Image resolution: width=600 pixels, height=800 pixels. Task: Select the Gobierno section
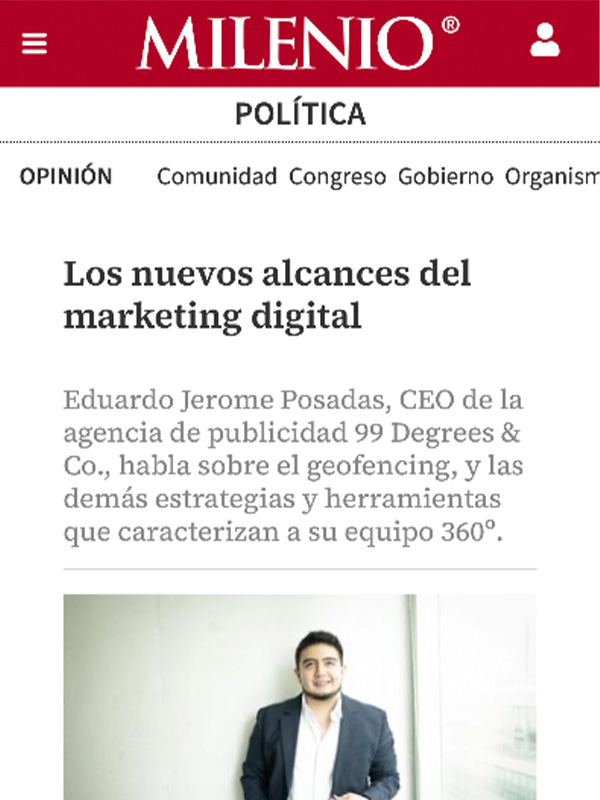(x=445, y=177)
